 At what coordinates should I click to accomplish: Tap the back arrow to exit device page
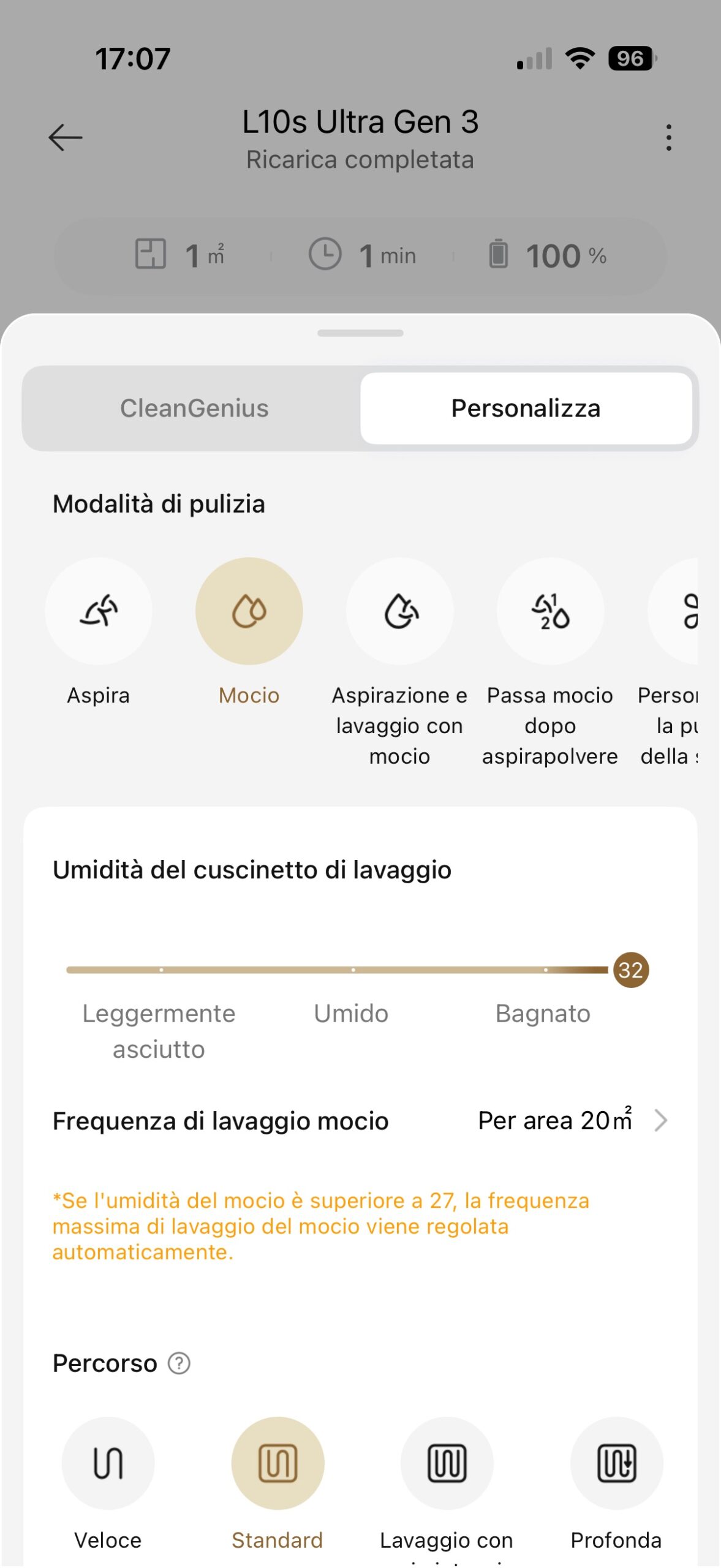tap(64, 137)
